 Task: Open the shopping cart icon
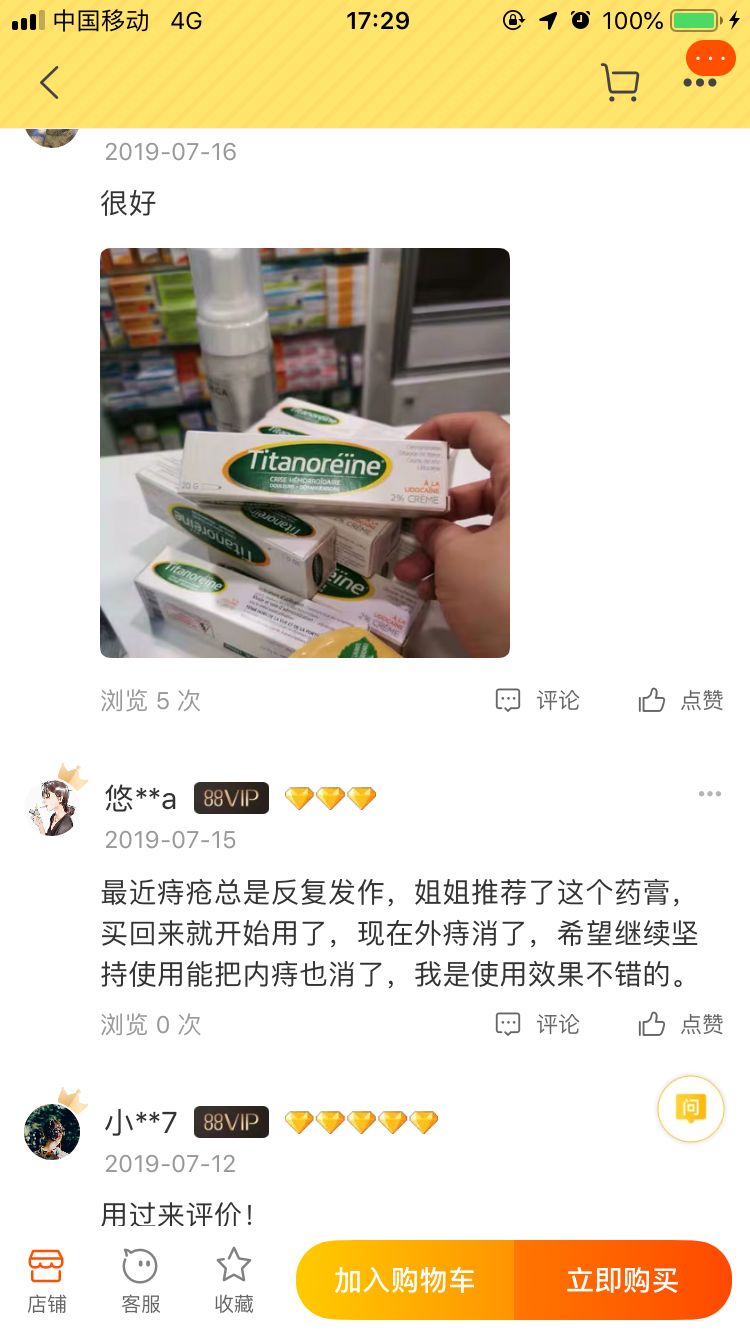coord(620,83)
